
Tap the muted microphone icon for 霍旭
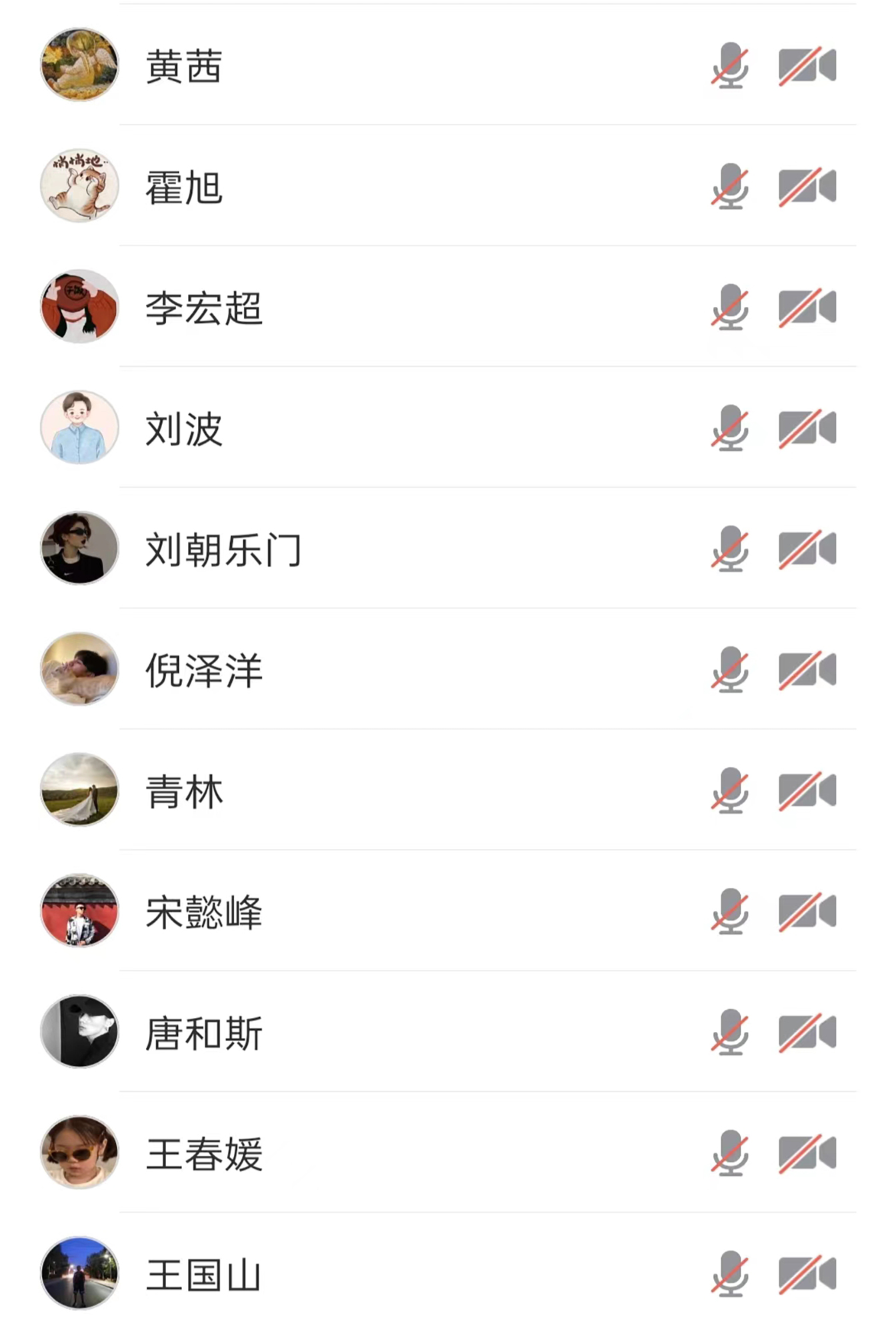point(730,186)
